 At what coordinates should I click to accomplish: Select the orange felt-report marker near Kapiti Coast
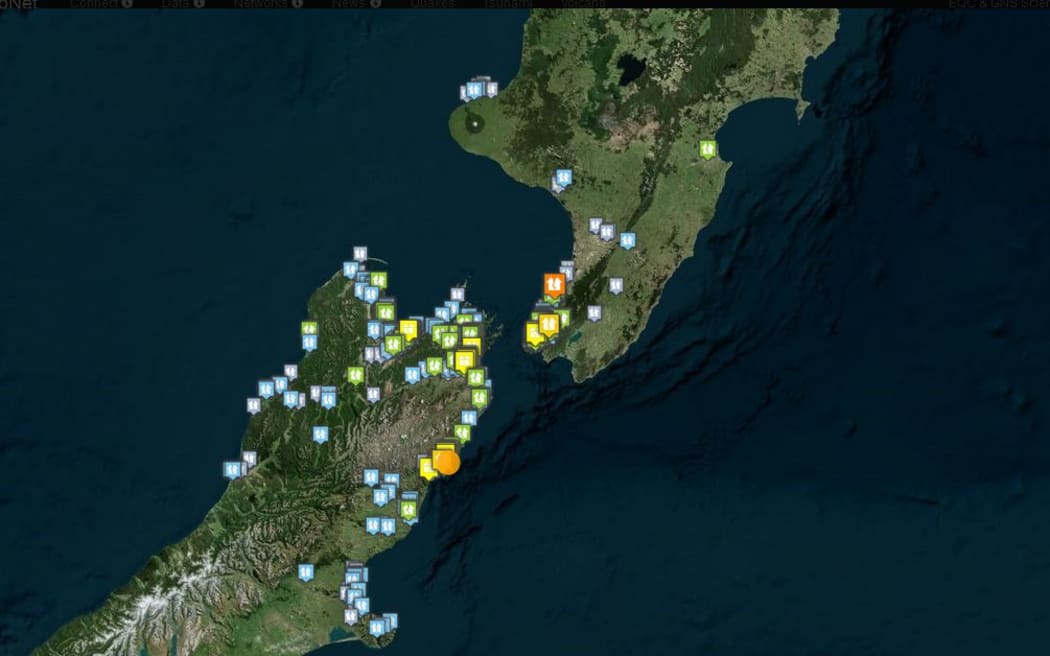click(554, 284)
